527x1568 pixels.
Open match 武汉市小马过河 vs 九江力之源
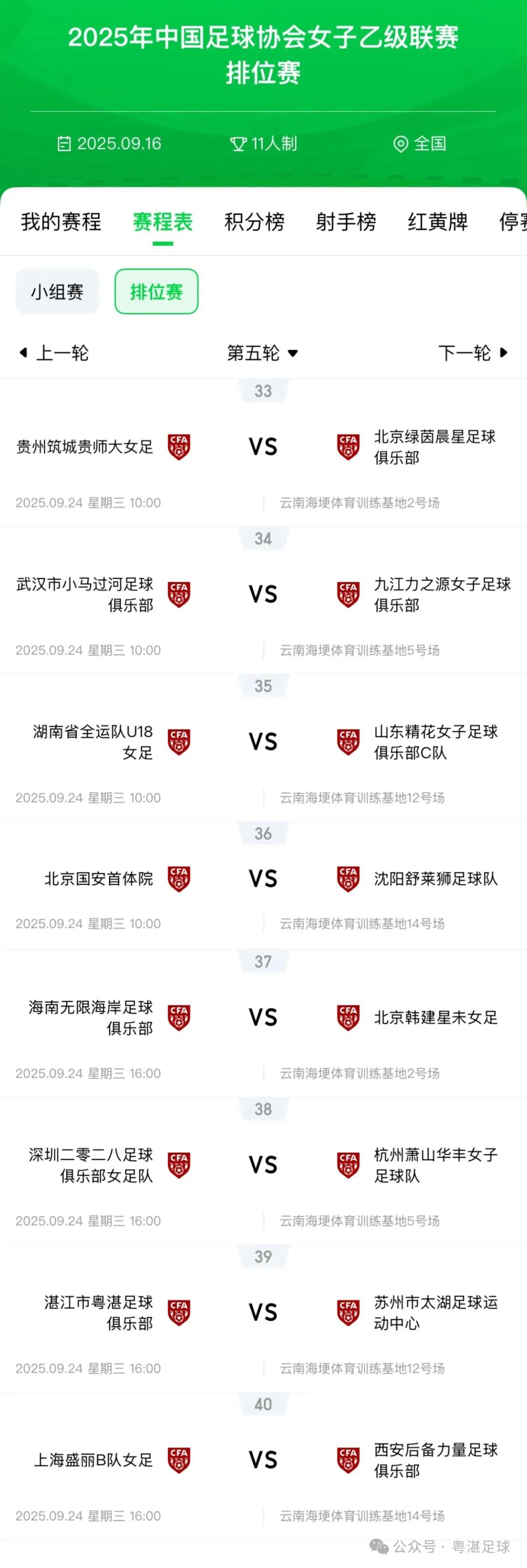pyautogui.click(x=263, y=594)
